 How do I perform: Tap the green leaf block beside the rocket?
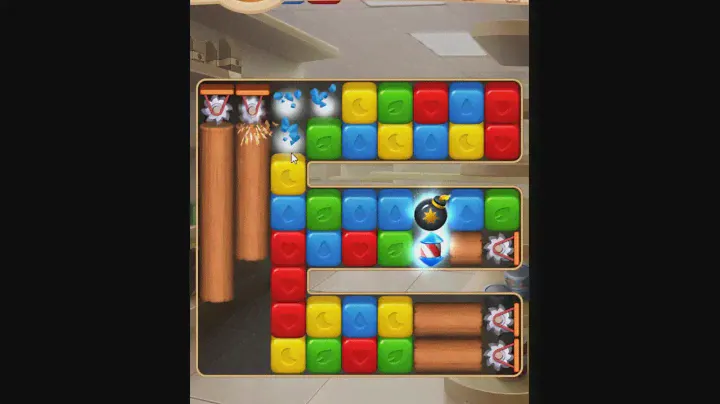[395, 248]
